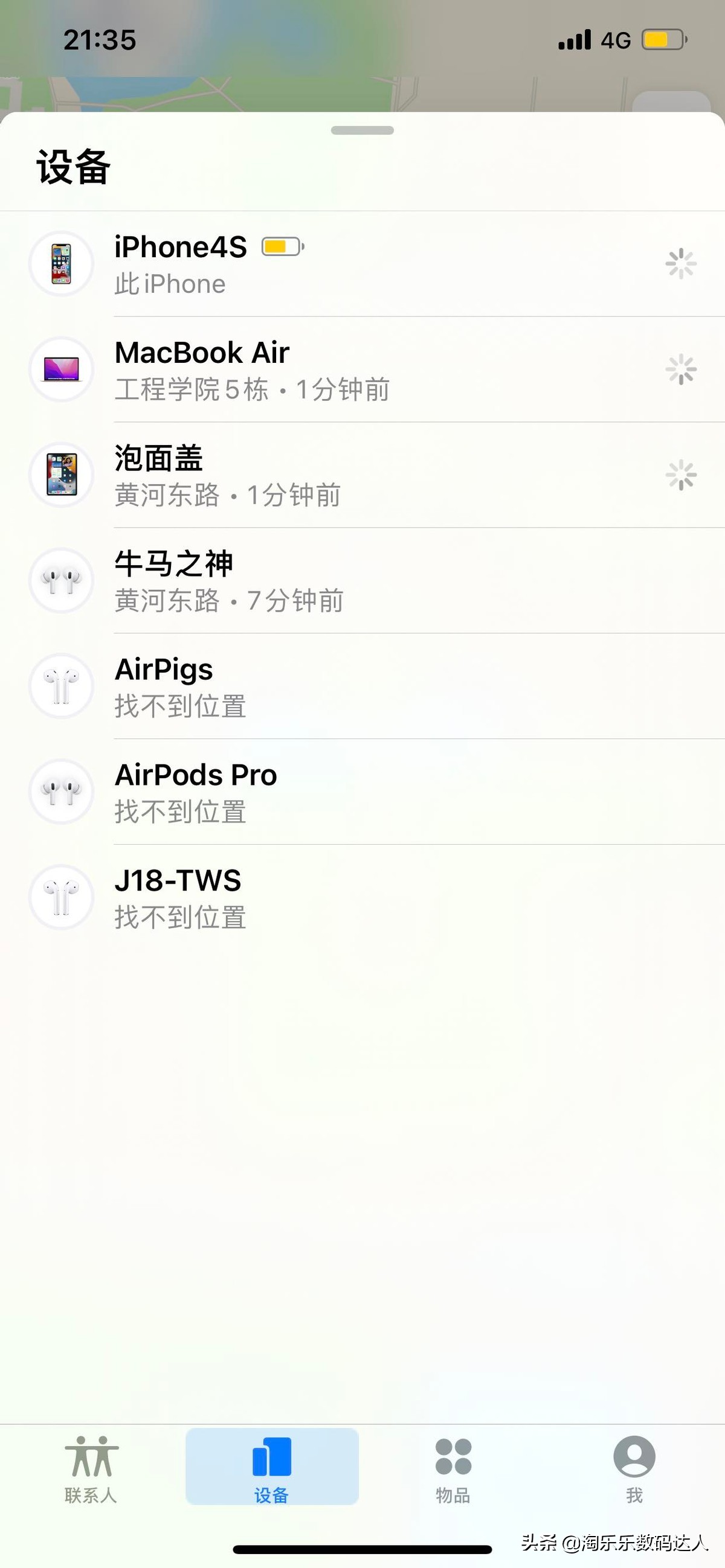Viewport: 725px width, 1568px height.
Task: Tap the iPhone4S battery level indicator
Action: 282,247
